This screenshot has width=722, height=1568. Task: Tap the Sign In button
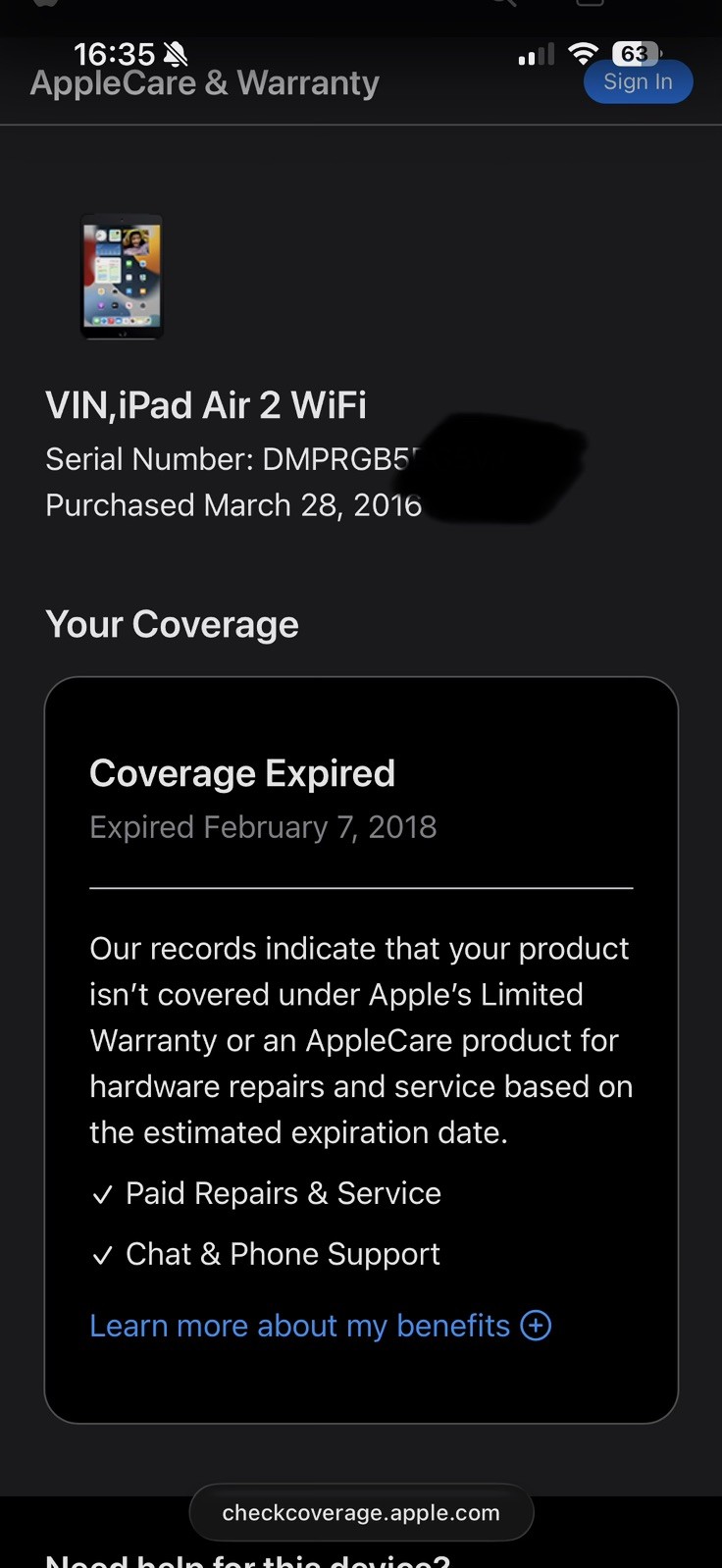638,82
